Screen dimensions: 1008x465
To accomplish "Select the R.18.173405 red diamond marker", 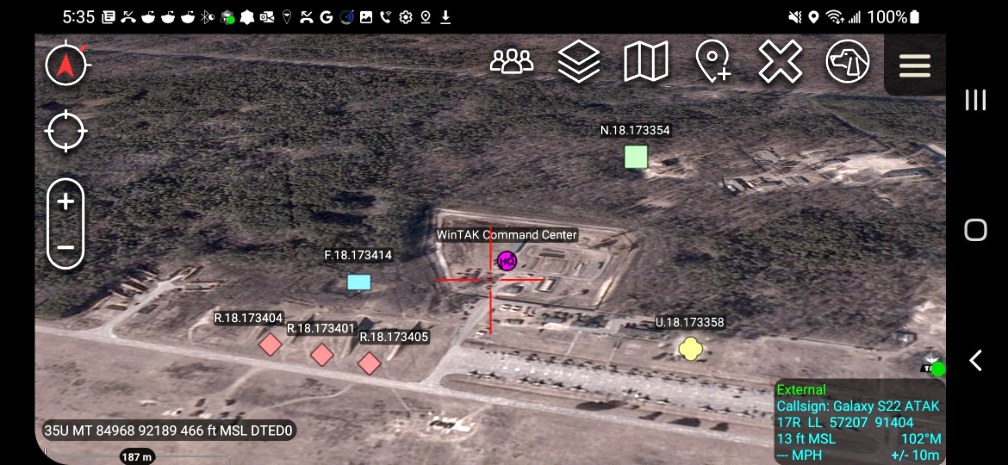I will (370, 363).
